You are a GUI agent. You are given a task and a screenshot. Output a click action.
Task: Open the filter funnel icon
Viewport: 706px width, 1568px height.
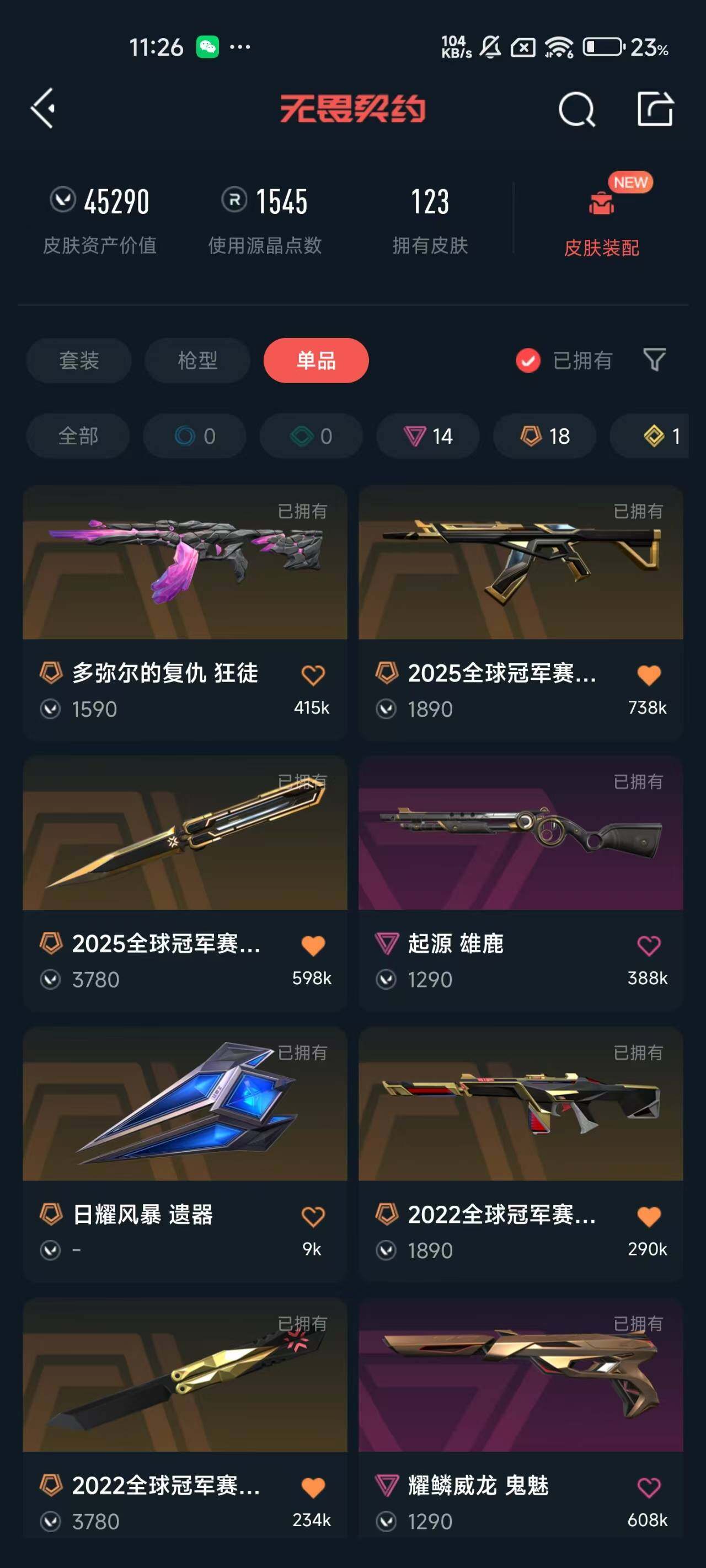tap(654, 361)
